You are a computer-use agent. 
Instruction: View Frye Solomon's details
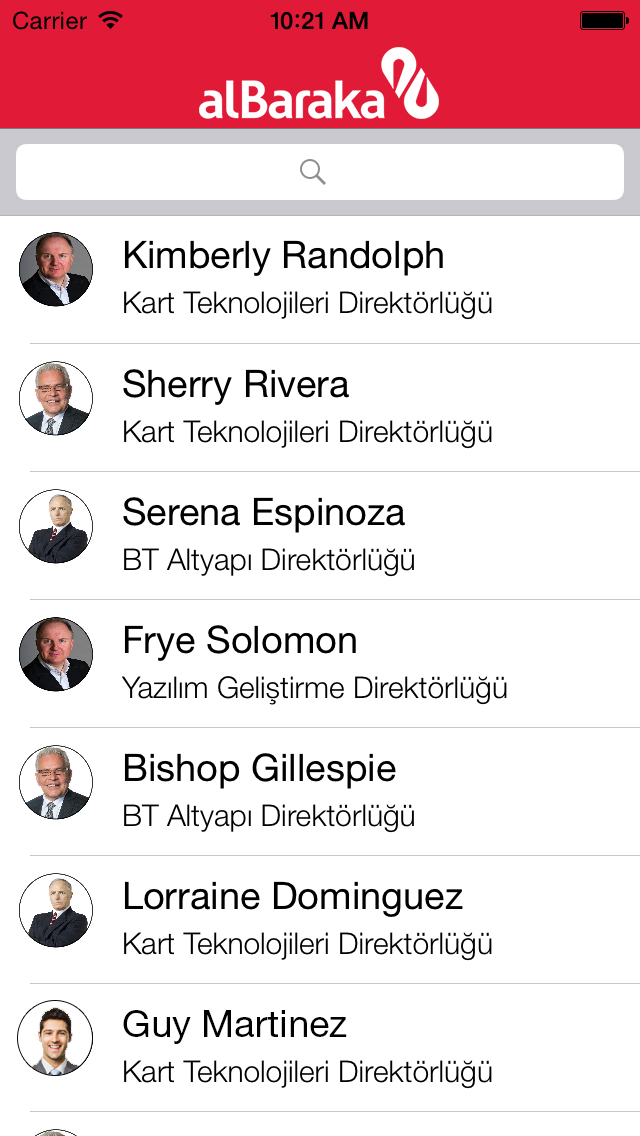(x=320, y=663)
